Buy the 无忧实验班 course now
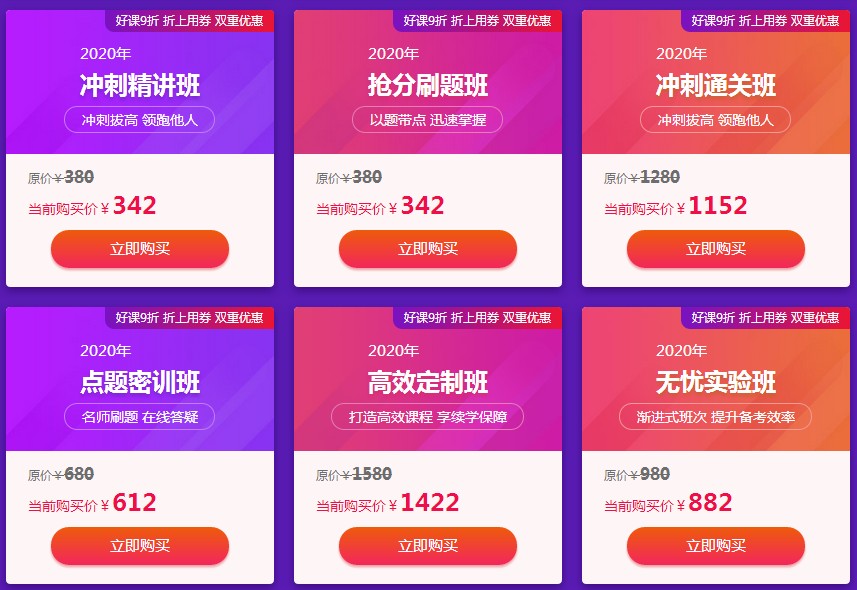Viewport: 857px width, 590px height. tap(716, 546)
